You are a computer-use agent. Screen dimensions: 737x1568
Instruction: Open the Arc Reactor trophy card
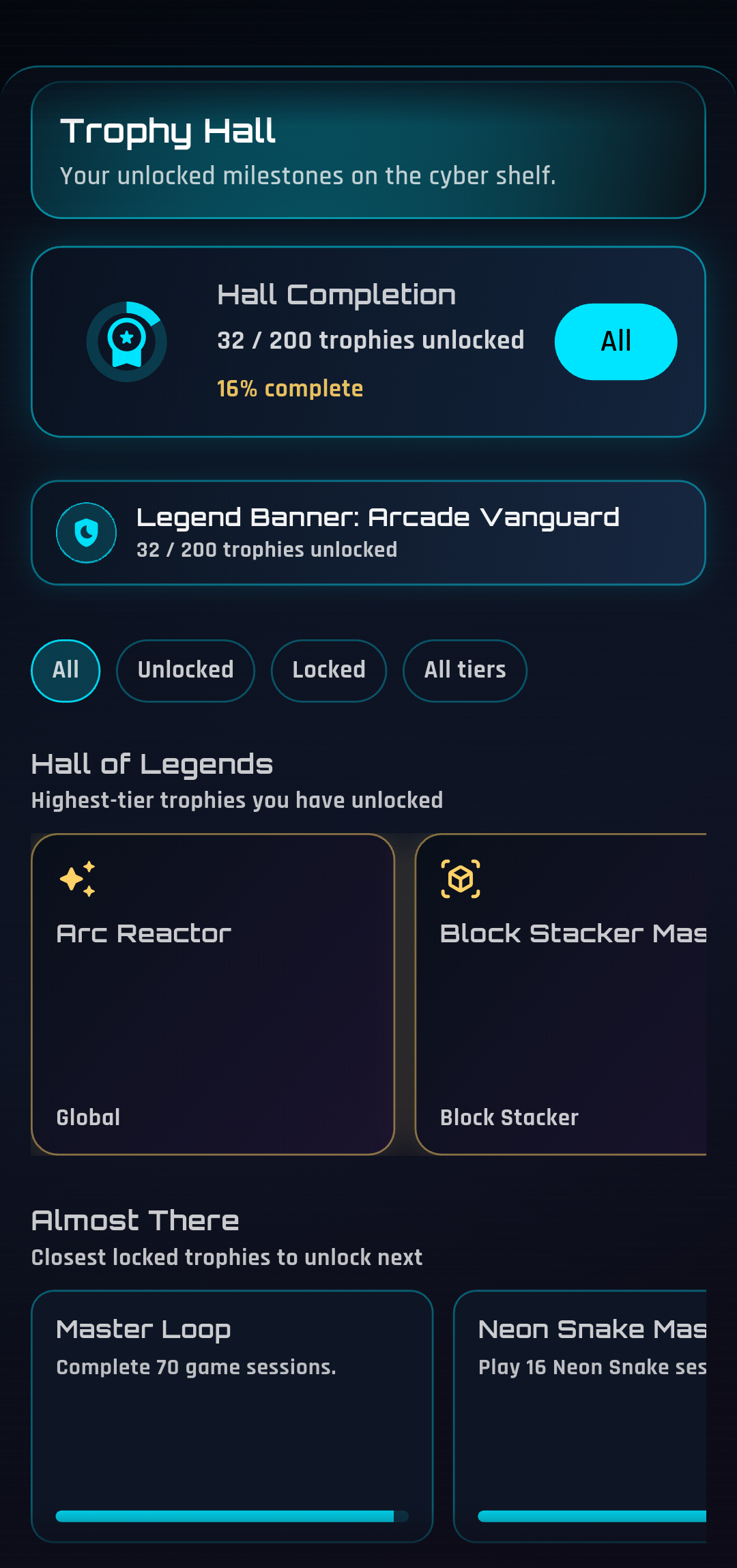point(213,994)
